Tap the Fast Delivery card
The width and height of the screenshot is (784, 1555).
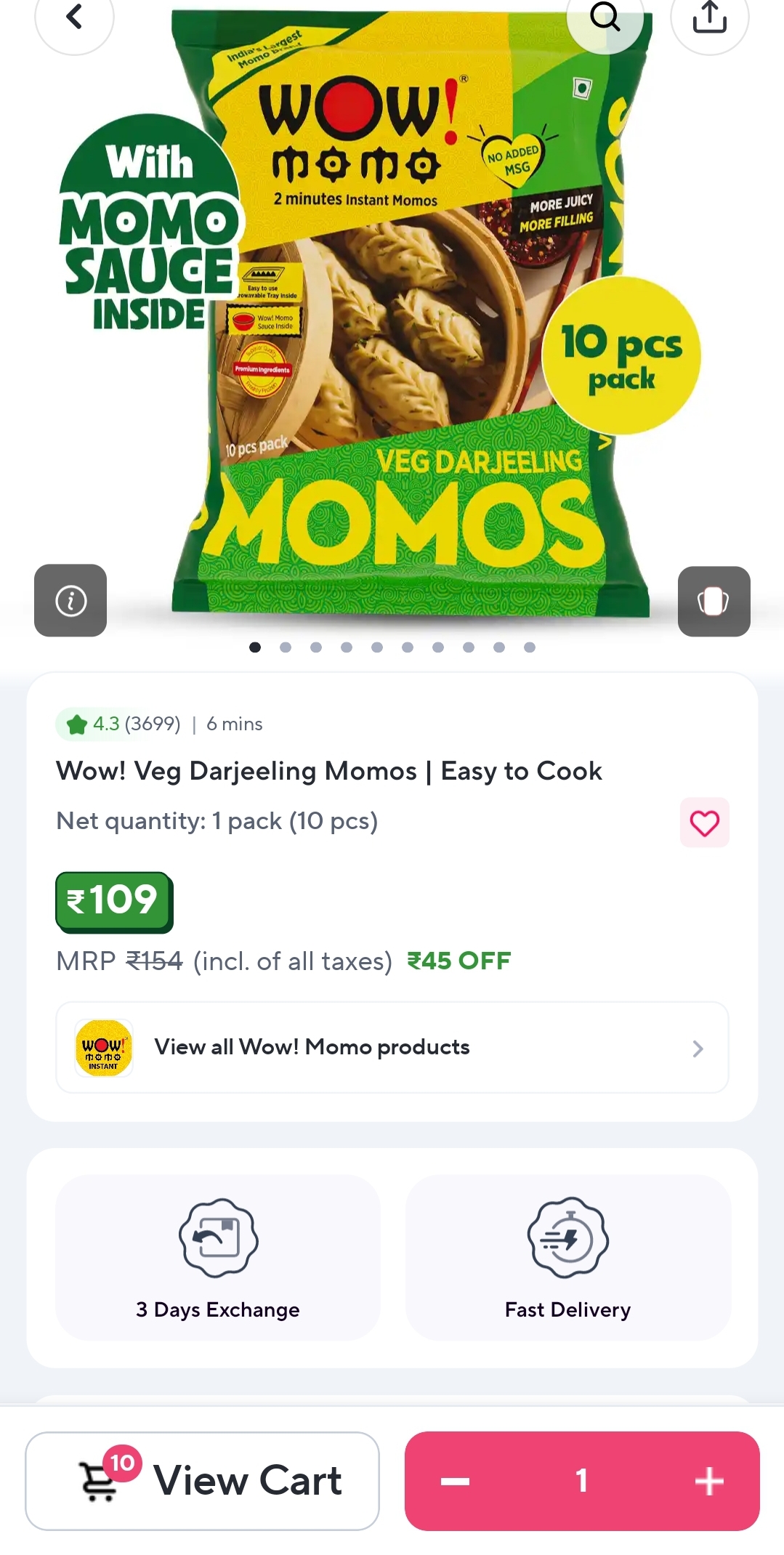tap(568, 1258)
